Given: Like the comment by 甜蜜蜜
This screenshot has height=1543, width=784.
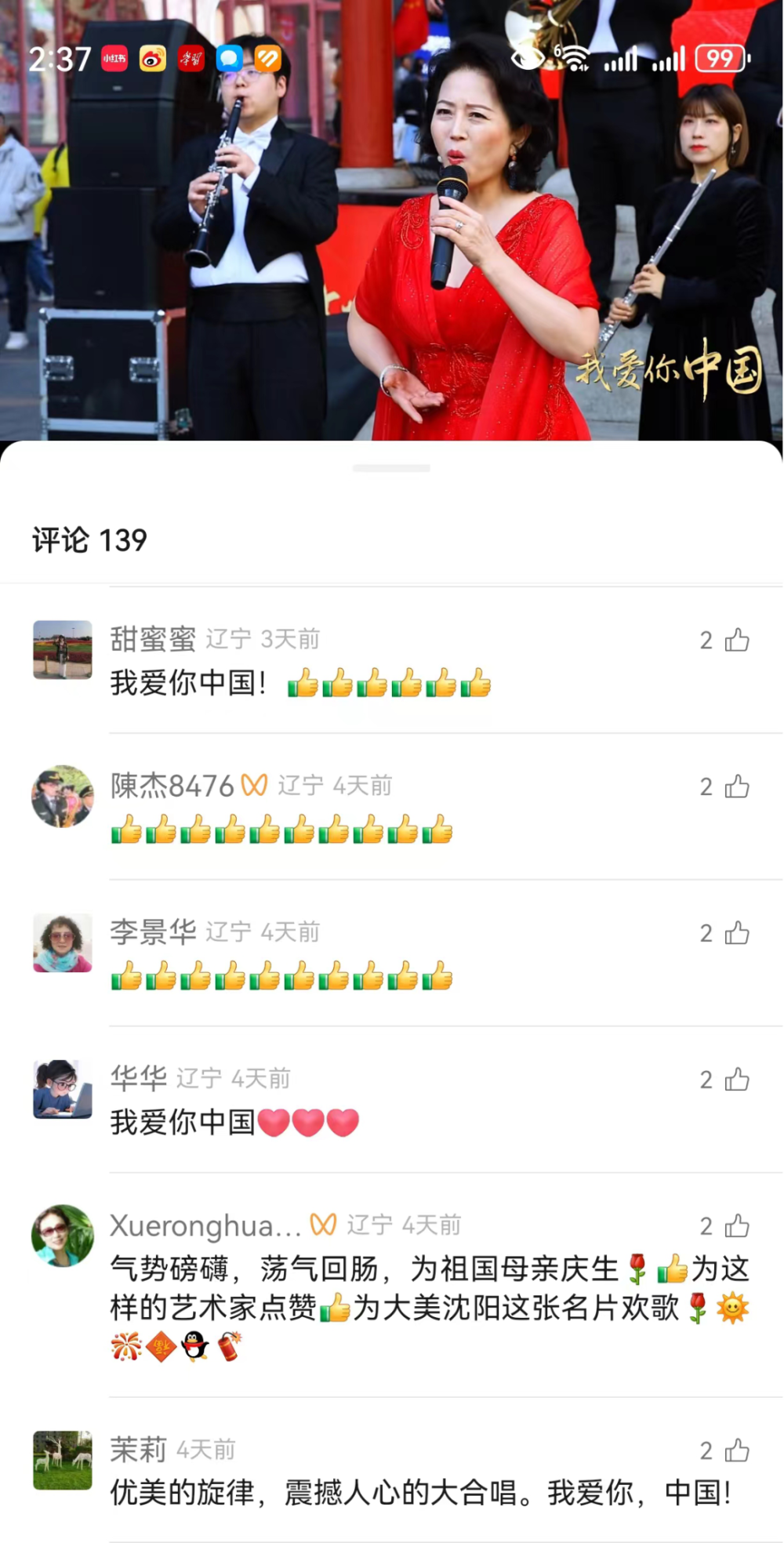Looking at the screenshot, I should pyautogui.click(x=735, y=640).
